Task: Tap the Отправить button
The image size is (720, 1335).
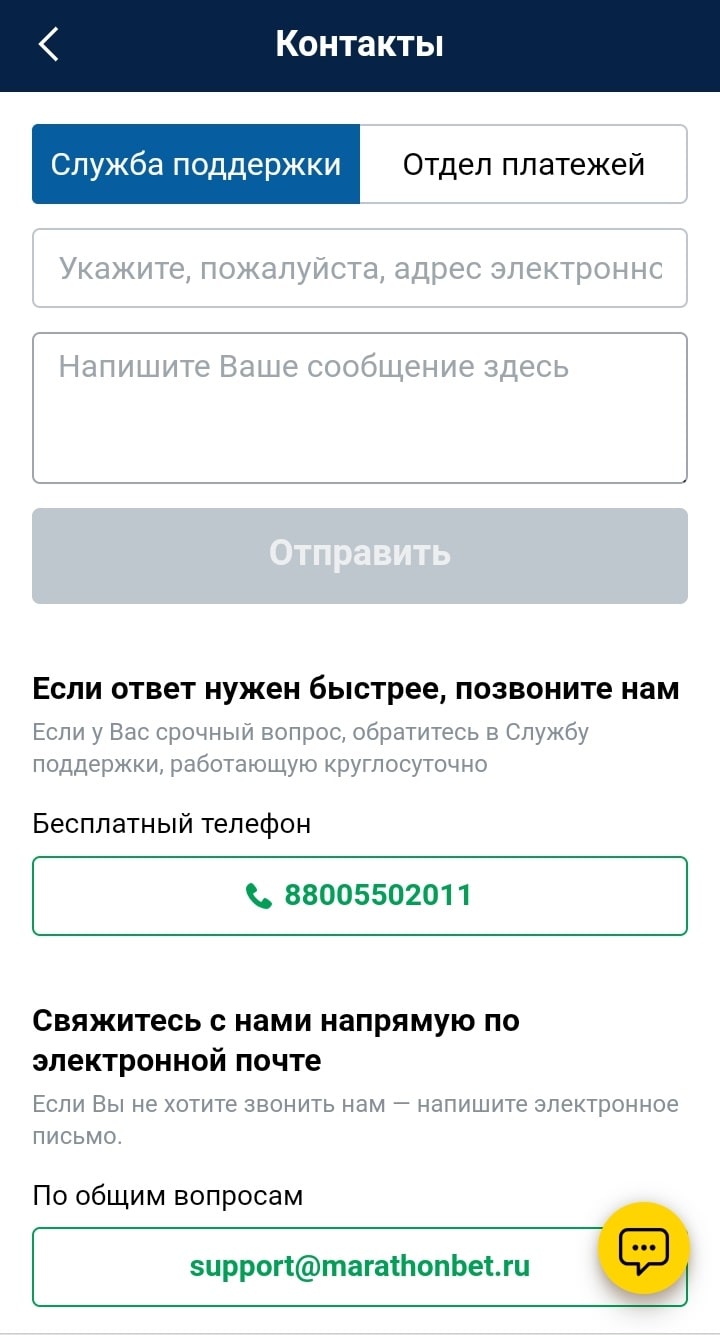Action: 360,555
